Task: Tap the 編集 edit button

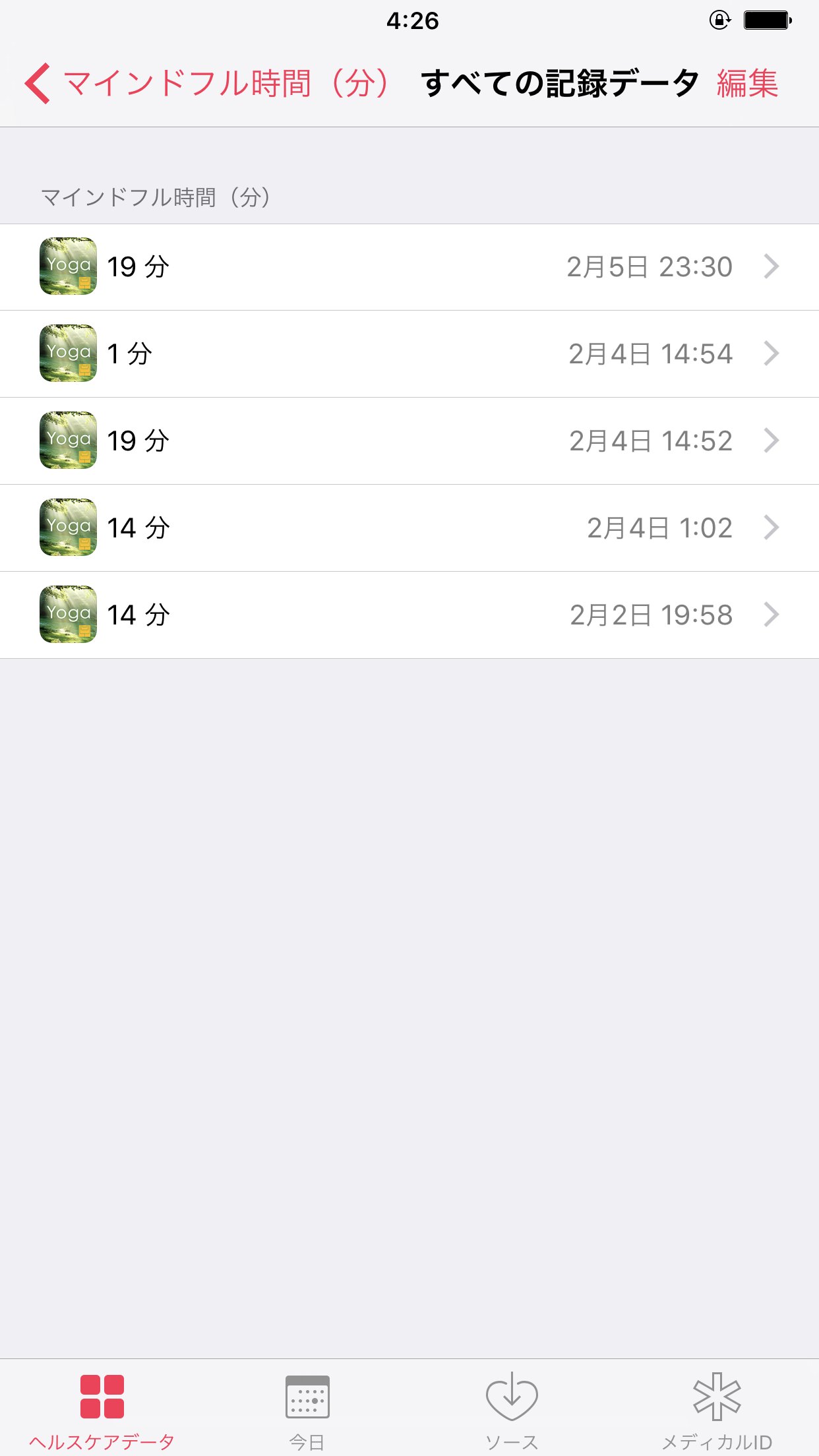Action: coord(747,84)
